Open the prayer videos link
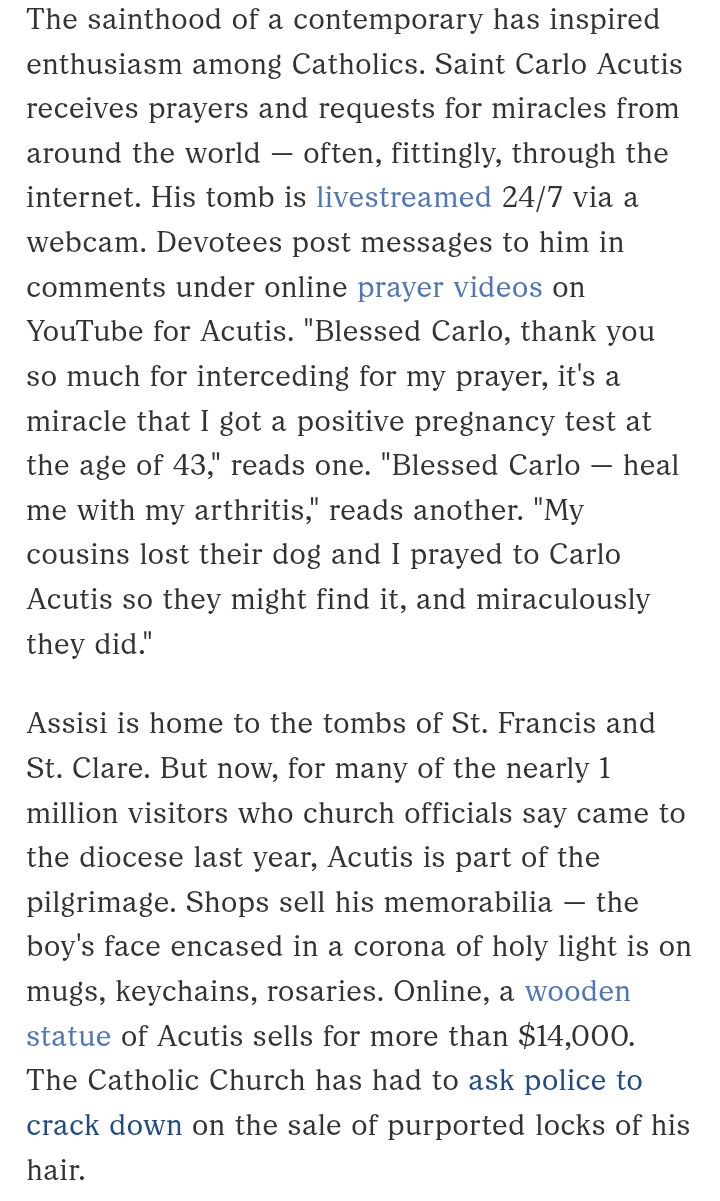Viewport: 720px width, 1201px height. coord(450,287)
